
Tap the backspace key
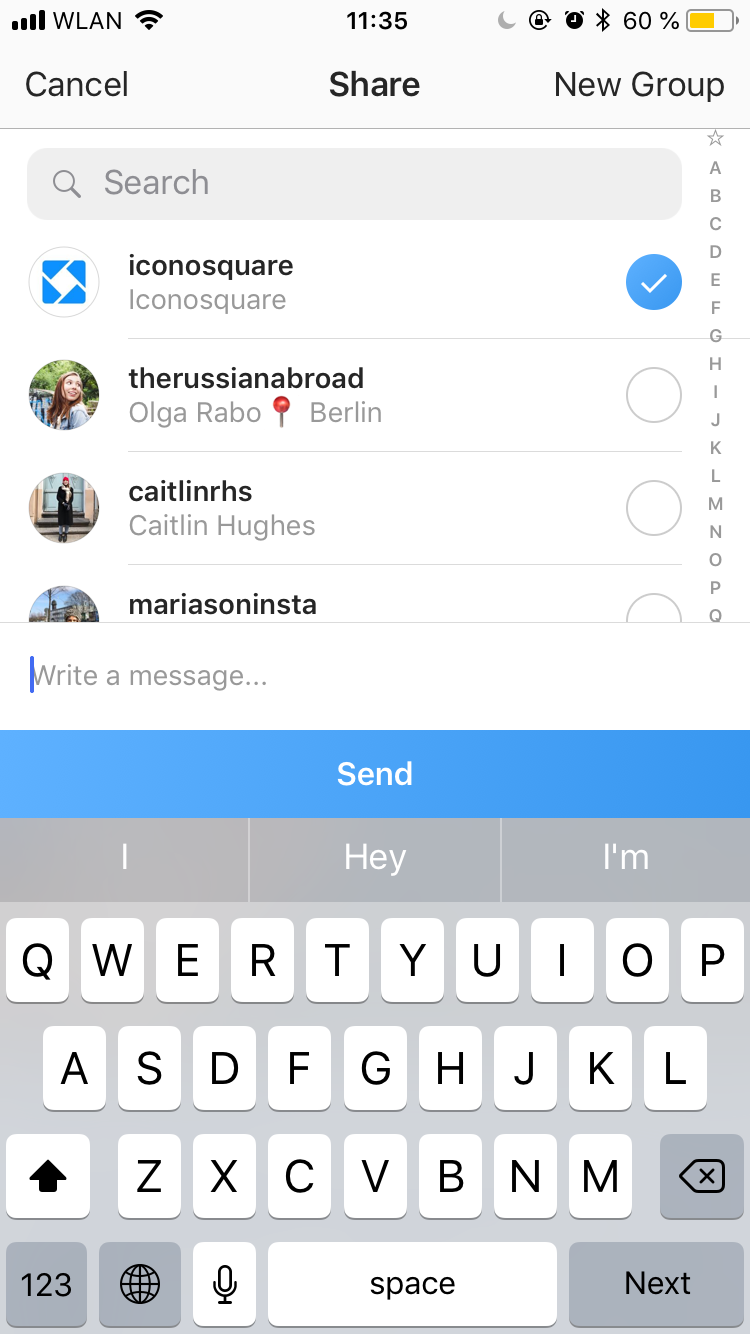coord(701,1177)
